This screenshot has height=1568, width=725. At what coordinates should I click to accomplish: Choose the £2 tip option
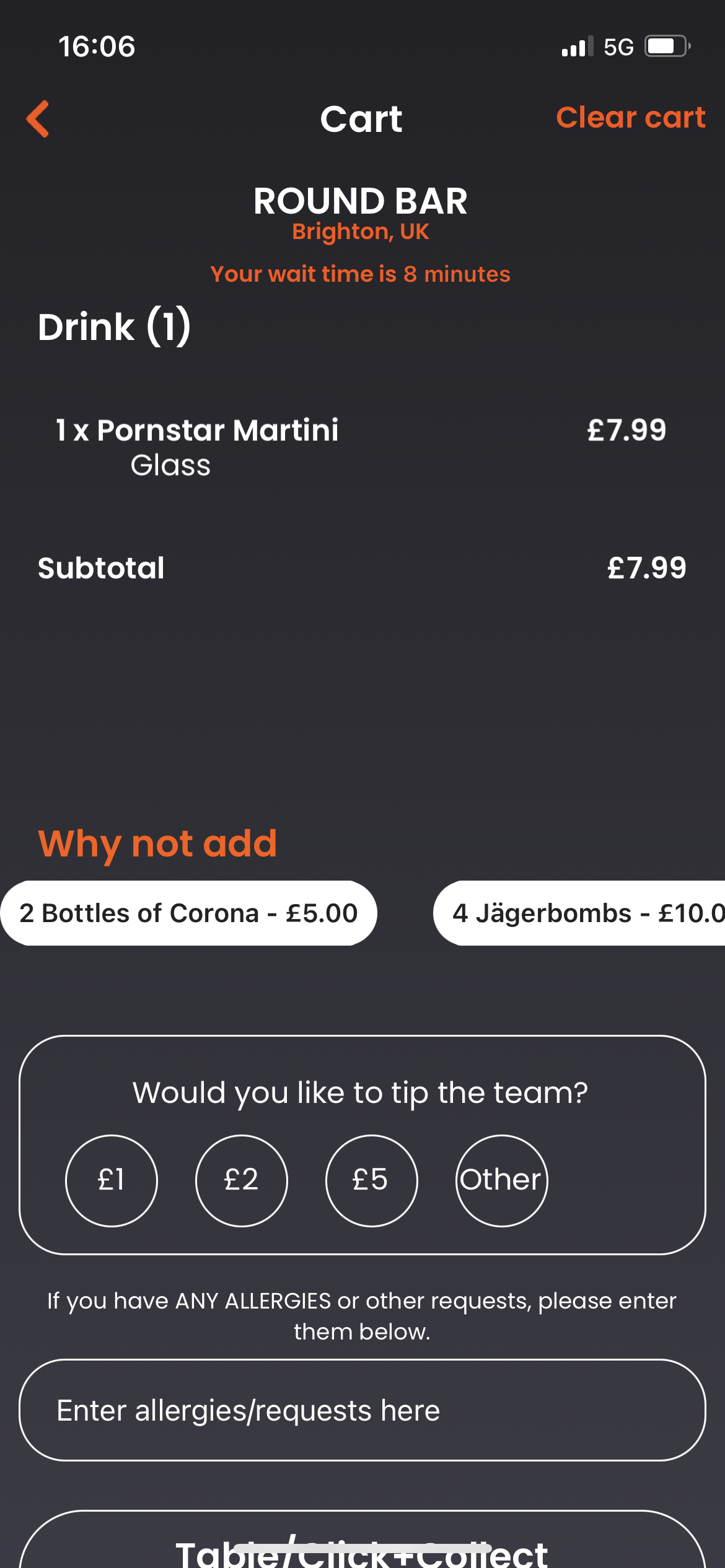[242, 1180]
